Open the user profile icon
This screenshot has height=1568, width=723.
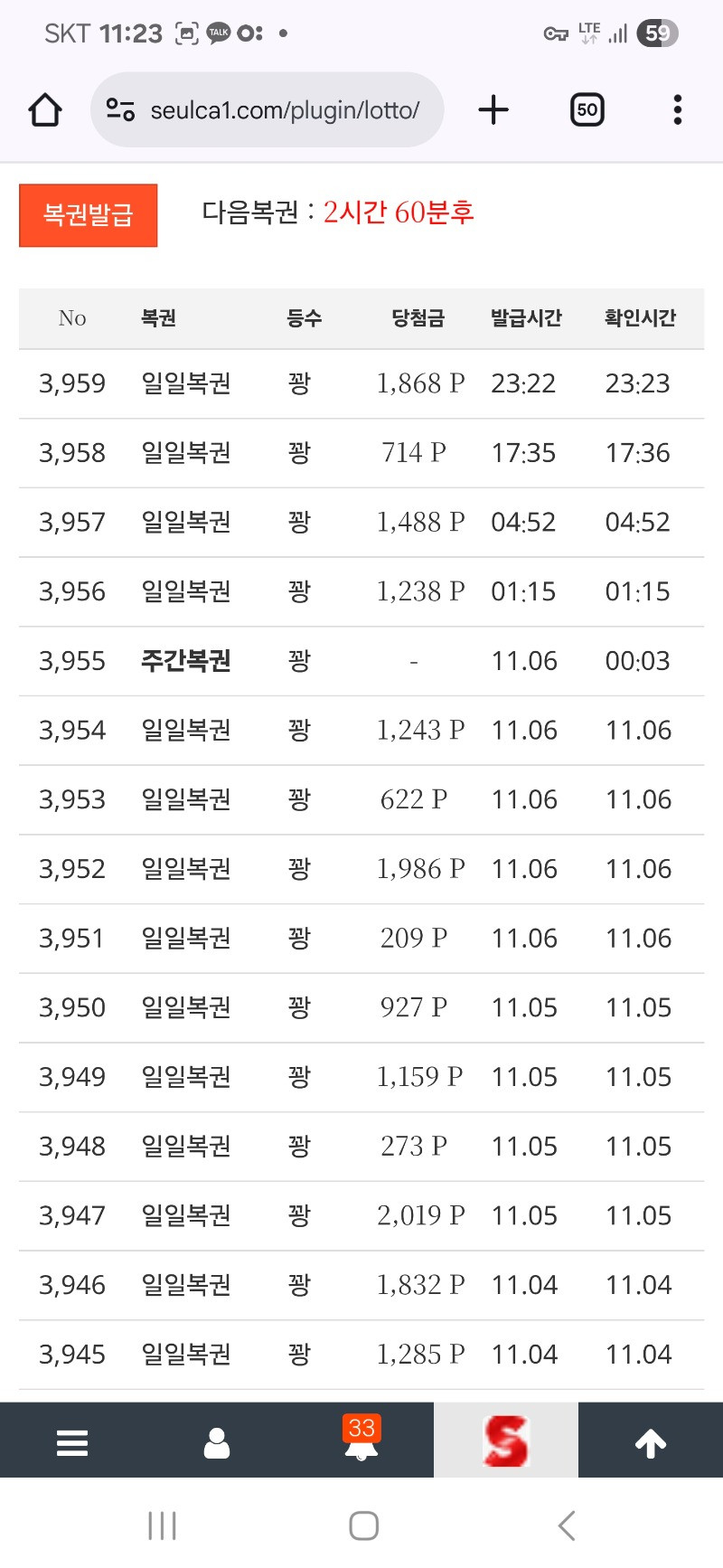pos(217,1442)
